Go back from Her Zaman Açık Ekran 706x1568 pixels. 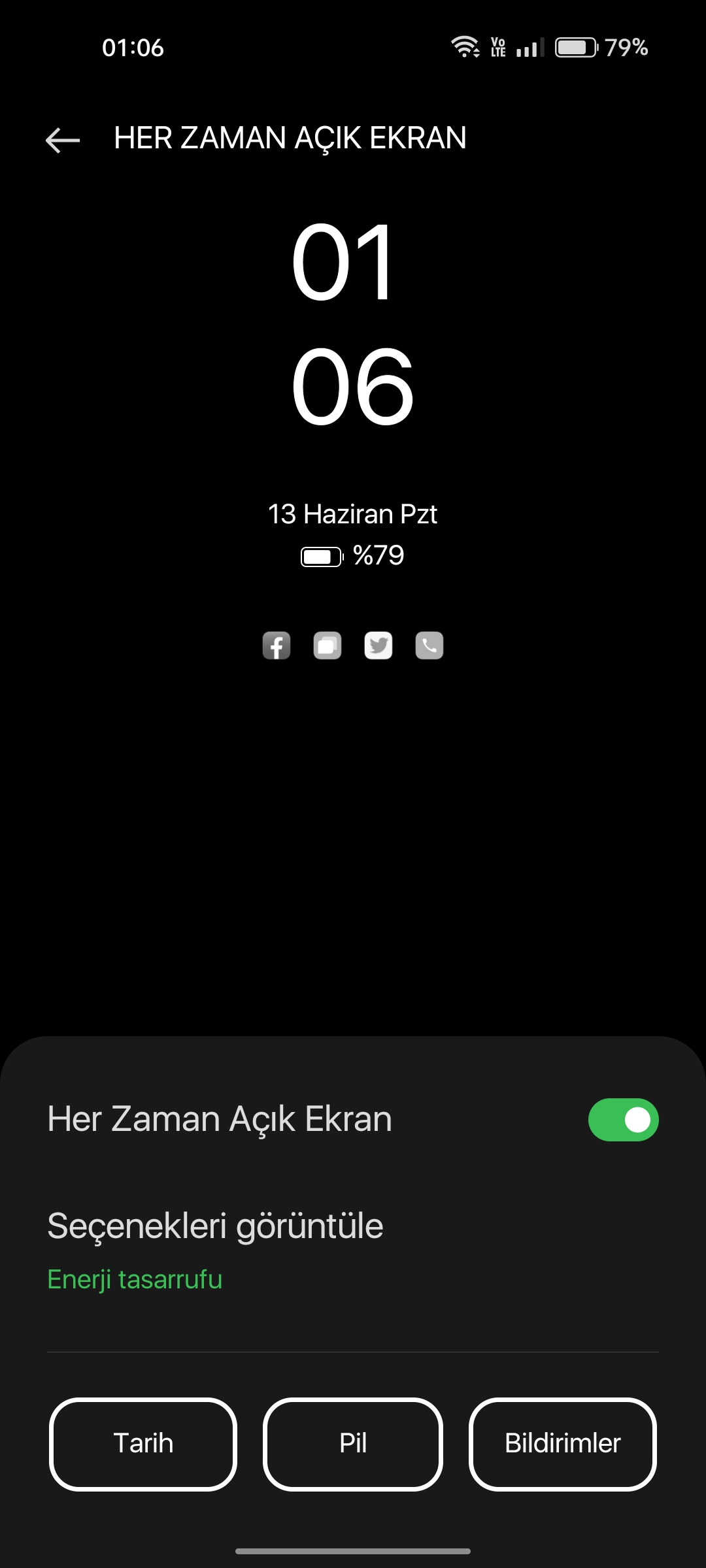[x=63, y=139]
